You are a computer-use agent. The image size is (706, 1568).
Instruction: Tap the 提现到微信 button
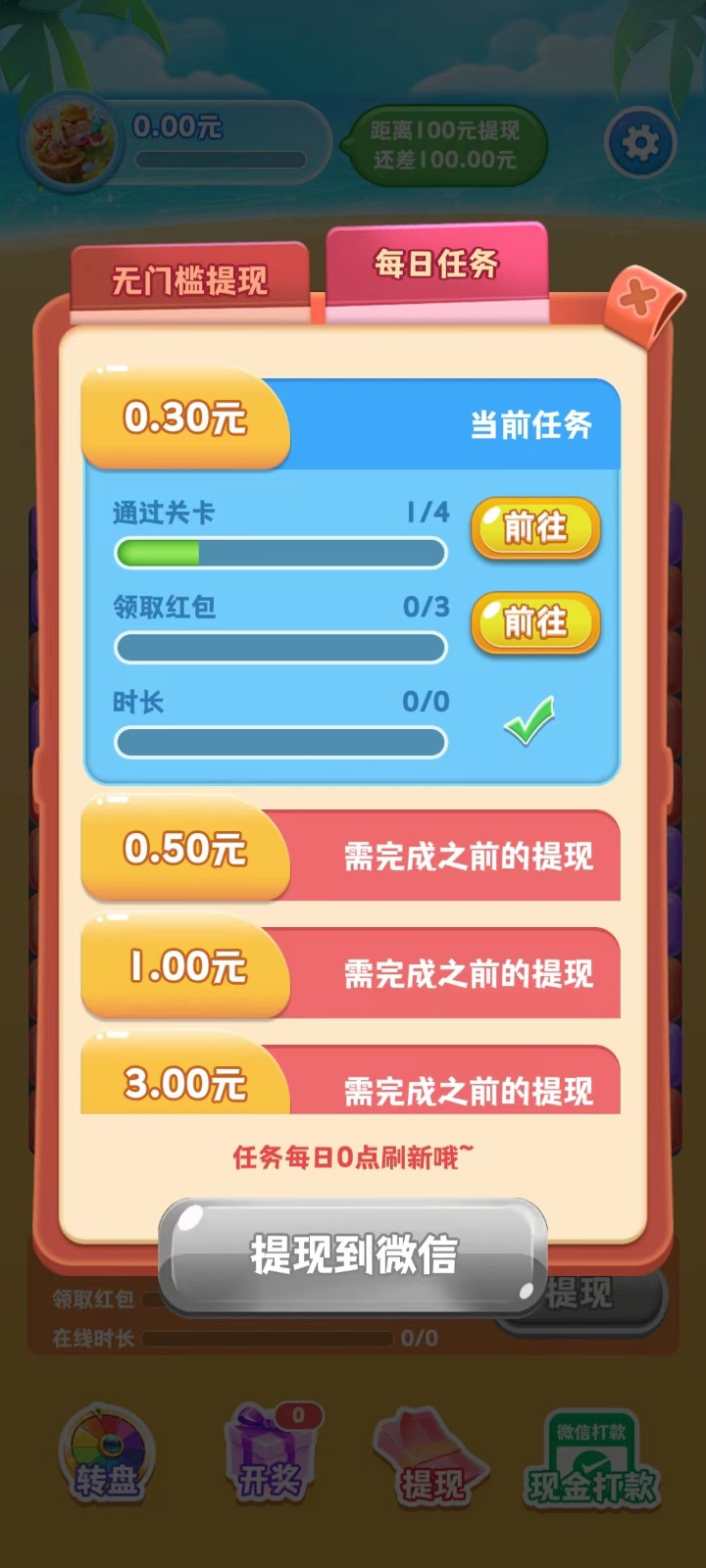(353, 1255)
